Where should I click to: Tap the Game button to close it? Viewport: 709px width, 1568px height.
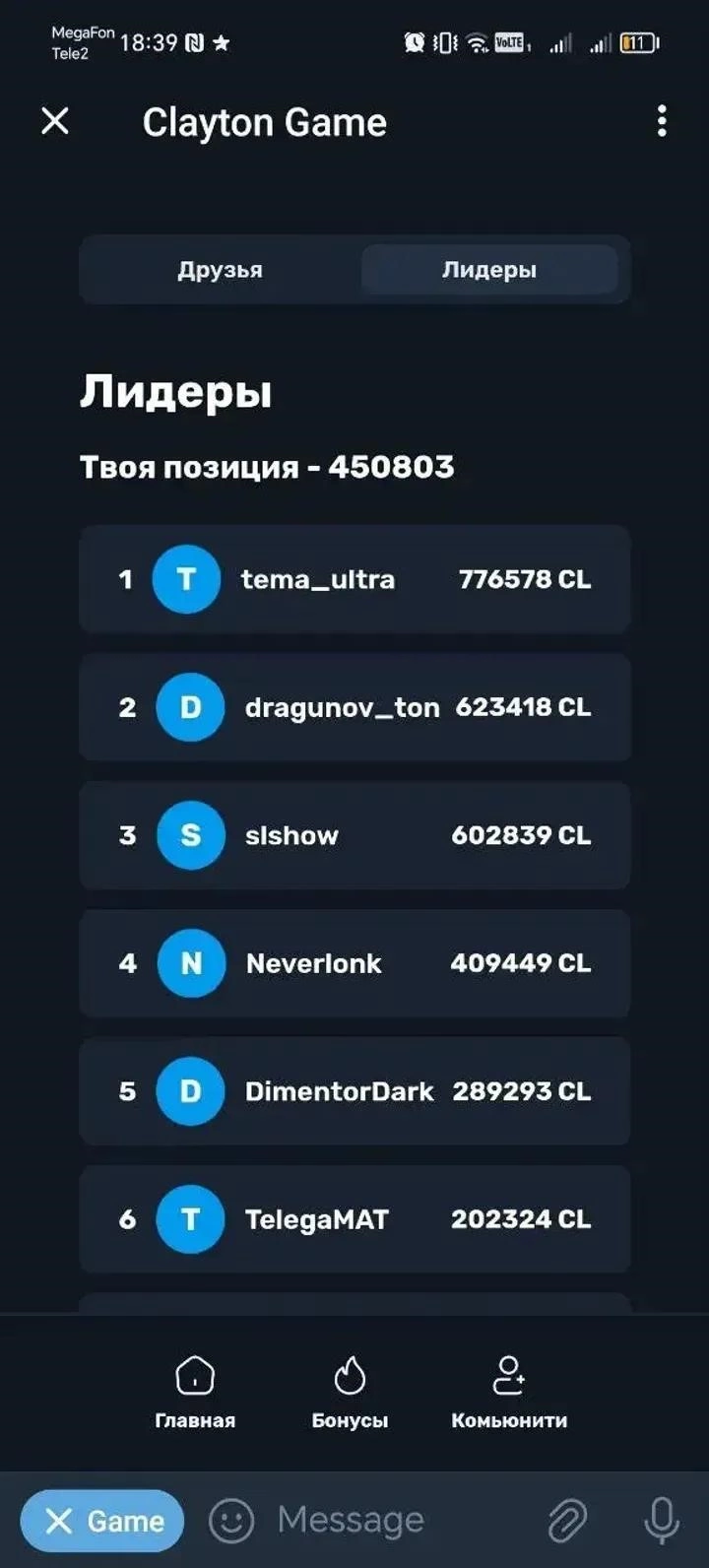point(102,1522)
